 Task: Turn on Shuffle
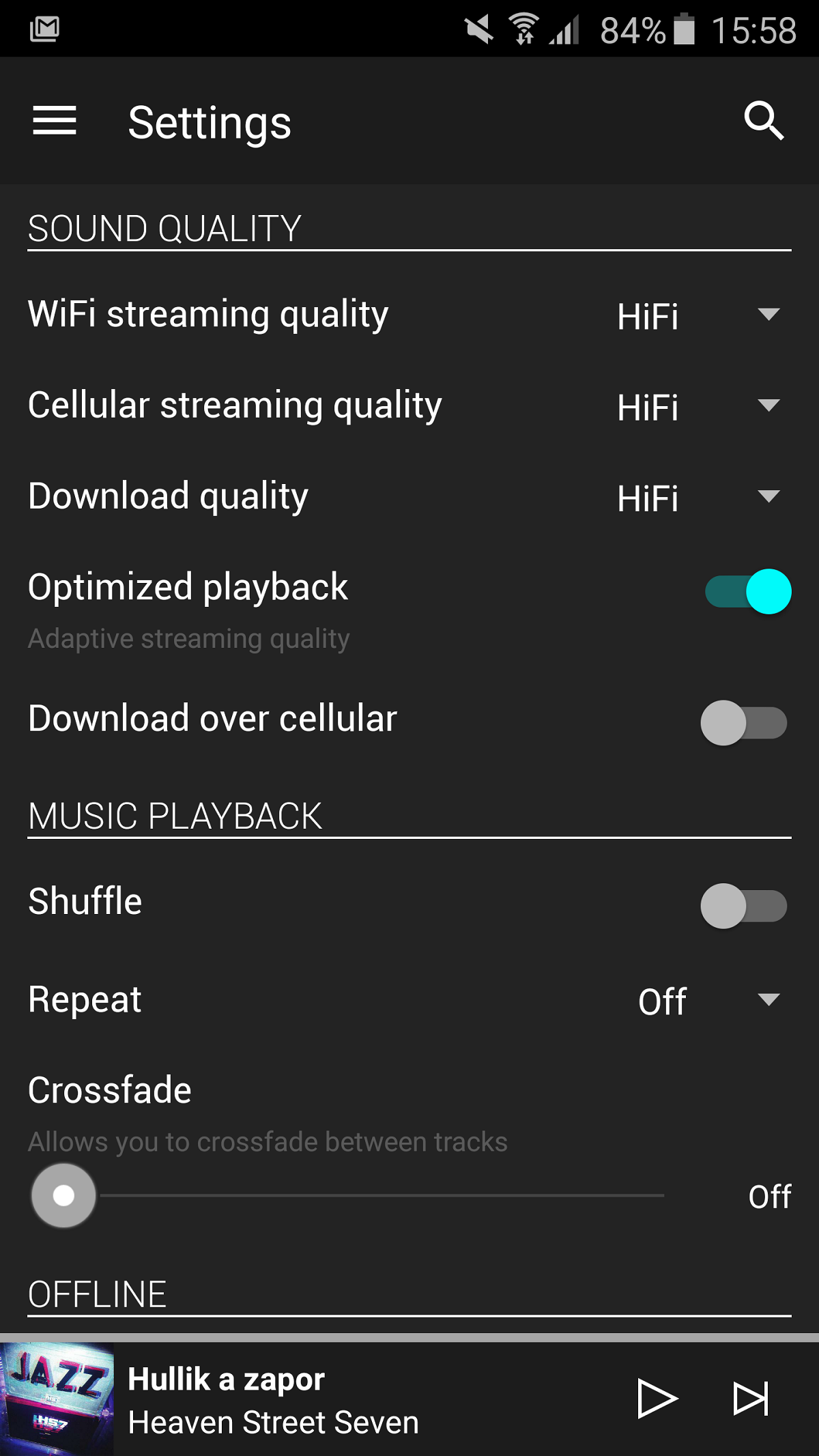tap(744, 906)
